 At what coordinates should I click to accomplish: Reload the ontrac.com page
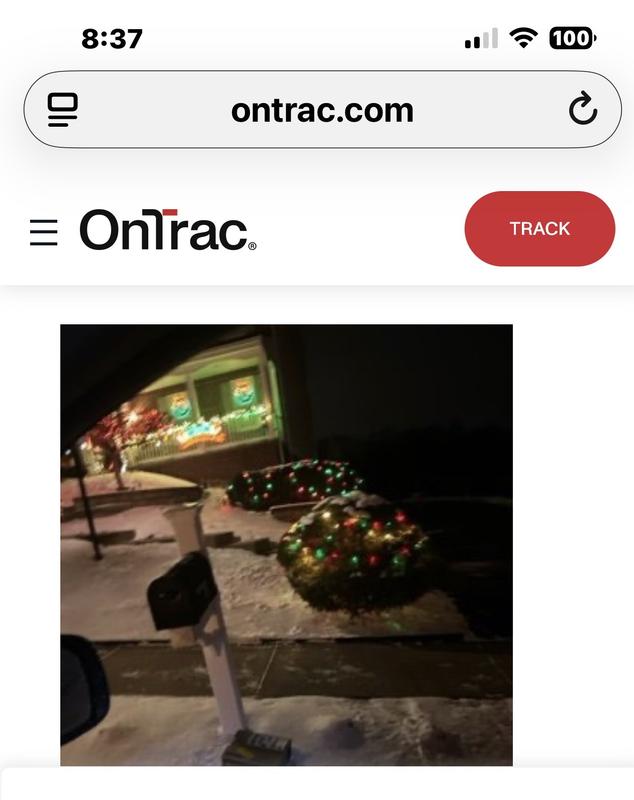tap(582, 110)
